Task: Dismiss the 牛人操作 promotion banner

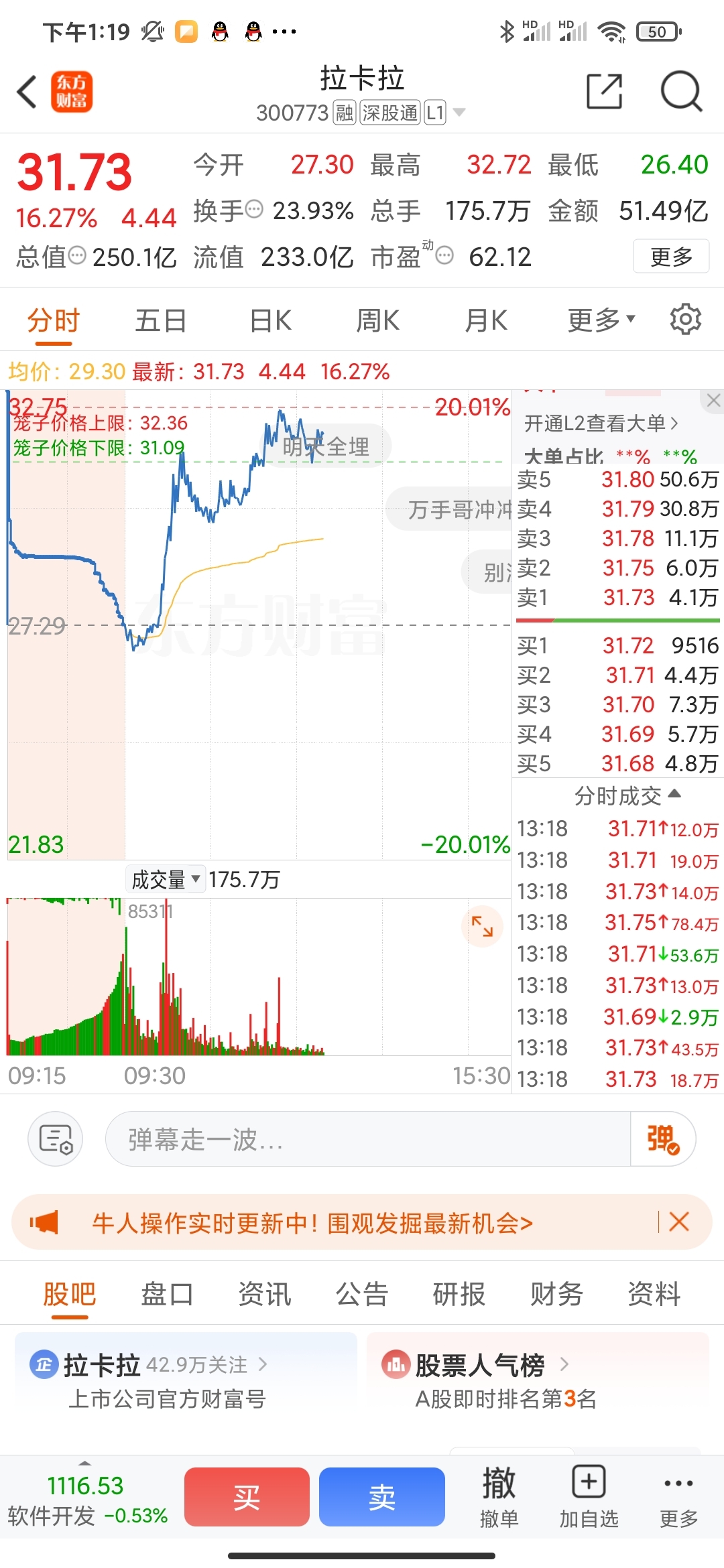Action: [679, 1222]
